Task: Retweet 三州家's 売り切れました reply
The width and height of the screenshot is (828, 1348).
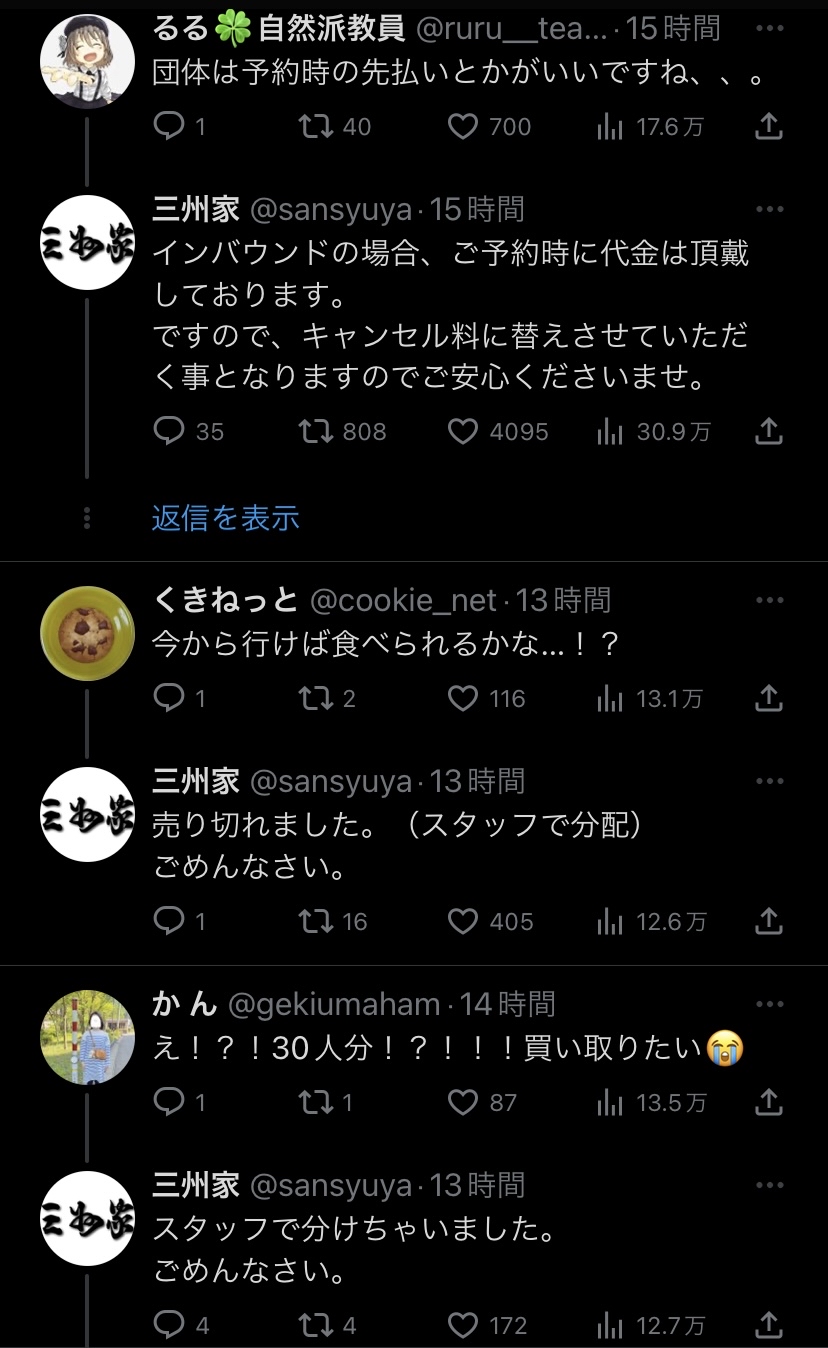Action: coord(316,921)
